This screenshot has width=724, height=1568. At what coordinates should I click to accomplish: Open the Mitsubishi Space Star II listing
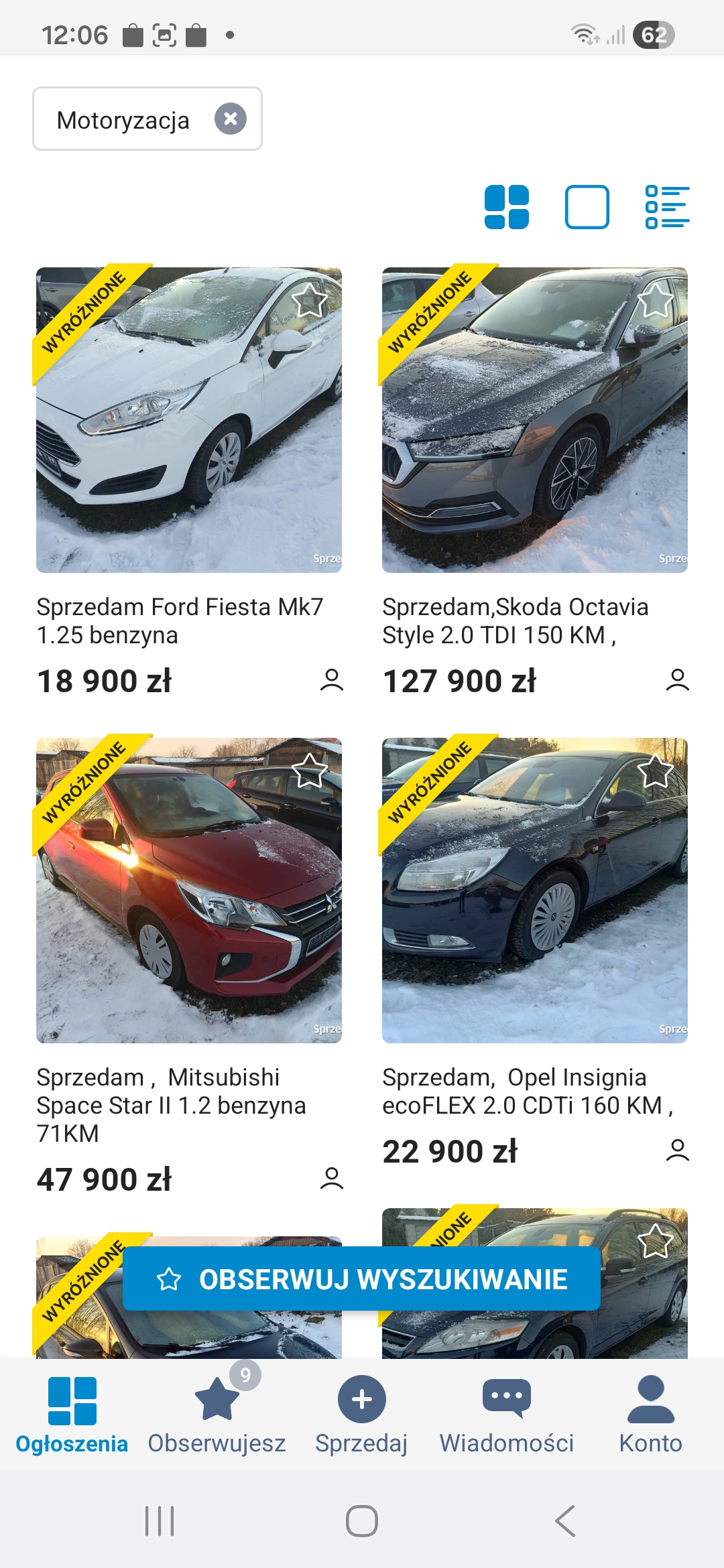[x=188, y=891]
